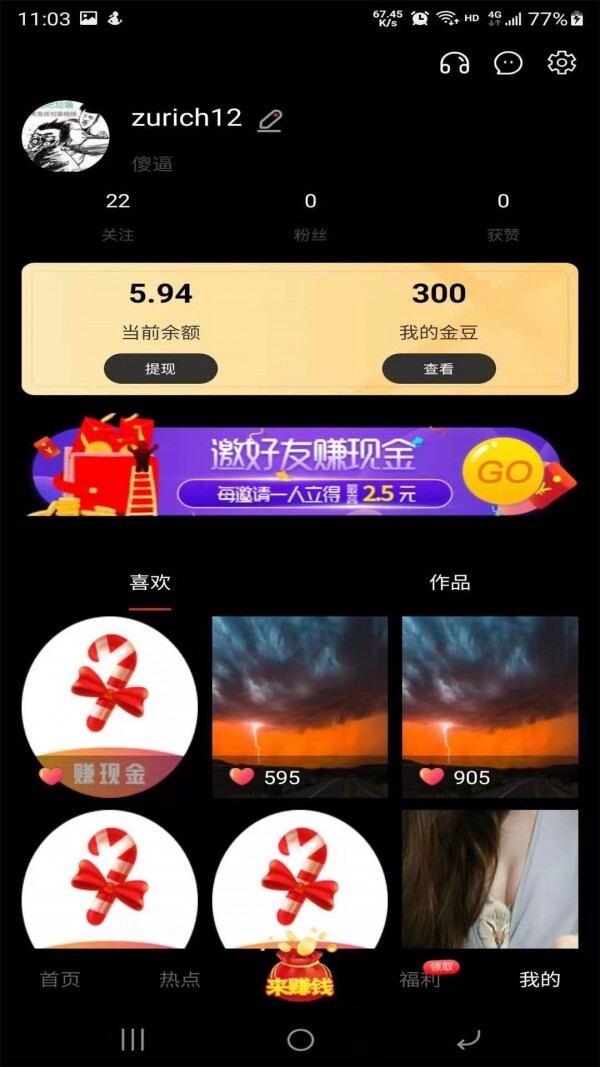Tap 查看 to view my gold beans

click(438, 368)
